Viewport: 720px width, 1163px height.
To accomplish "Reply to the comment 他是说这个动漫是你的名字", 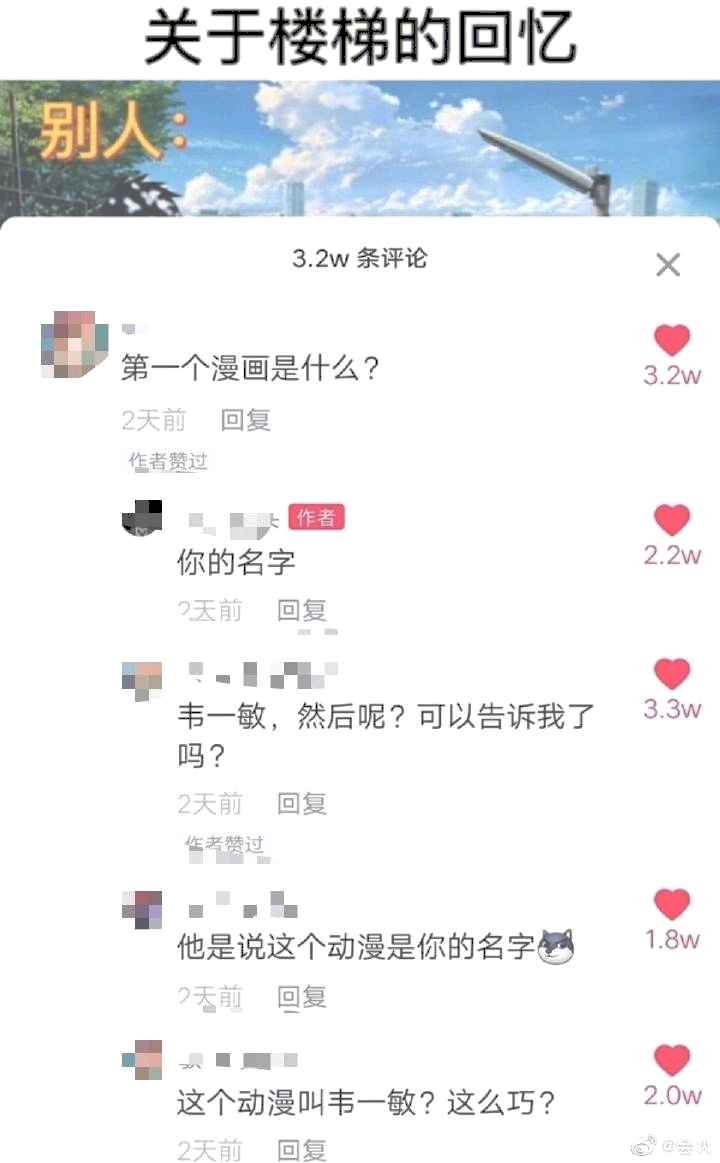I will (x=302, y=997).
